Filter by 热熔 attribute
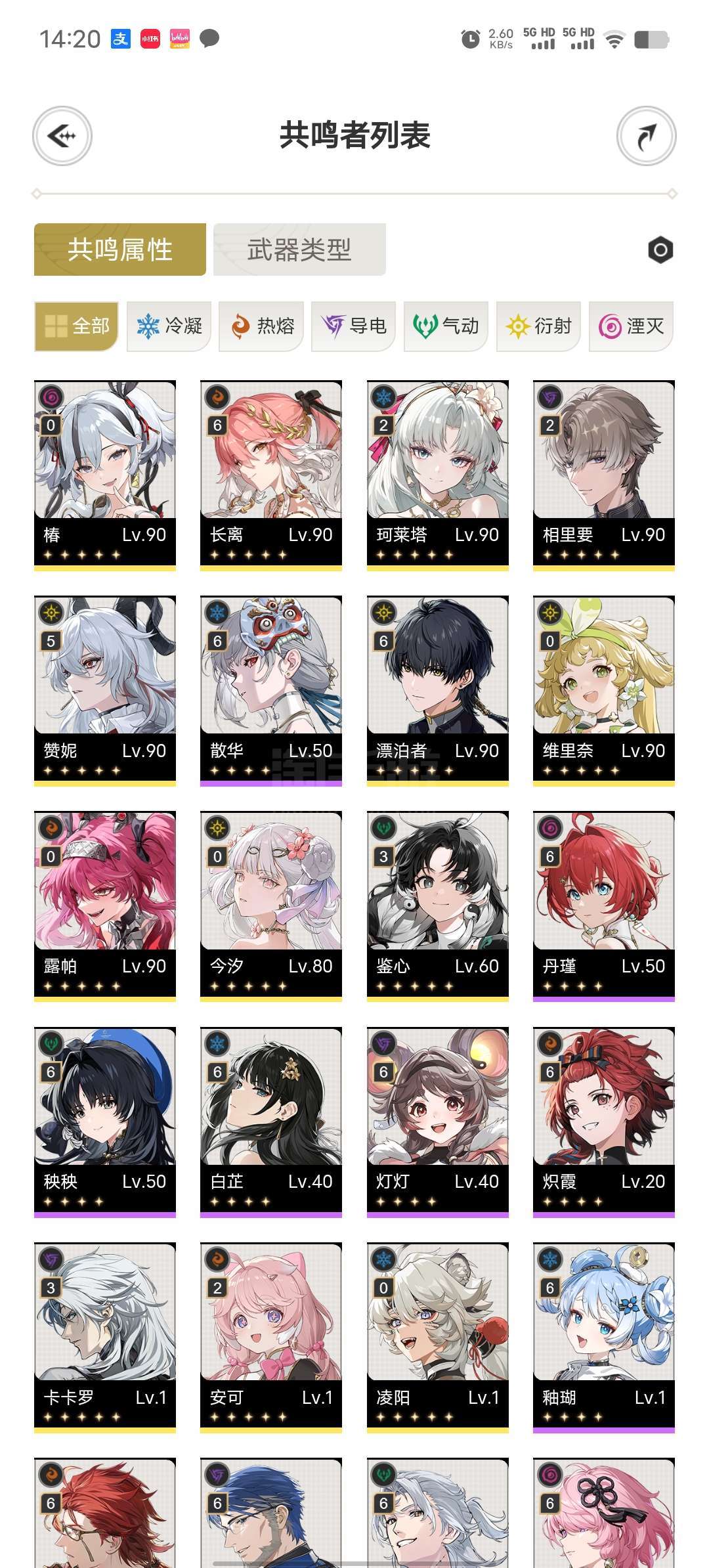The height and width of the screenshot is (1568, 709). pyautogui.click(x=261, y=326)
